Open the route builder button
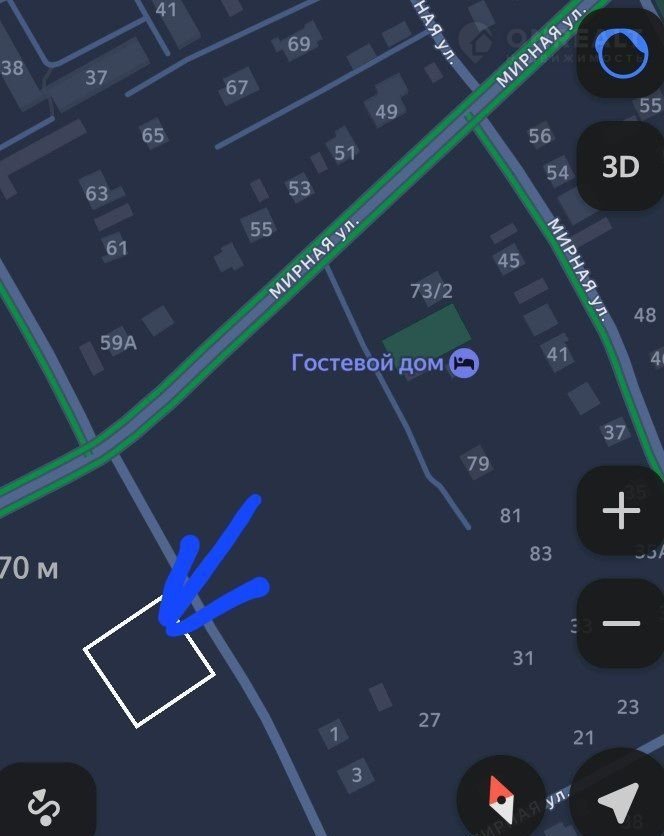Screen dimensions: 664x836 [46, 803]
